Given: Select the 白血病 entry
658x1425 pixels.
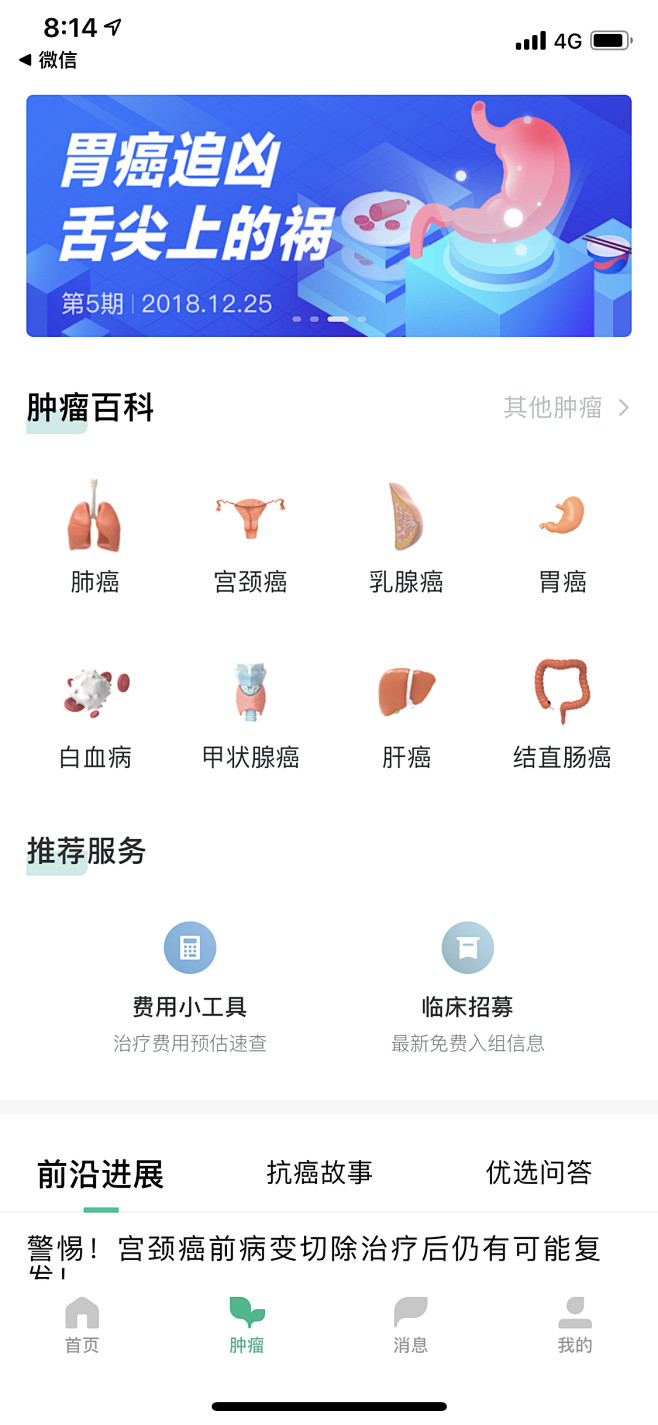Looking at the screenshot, I should point(95,713).
